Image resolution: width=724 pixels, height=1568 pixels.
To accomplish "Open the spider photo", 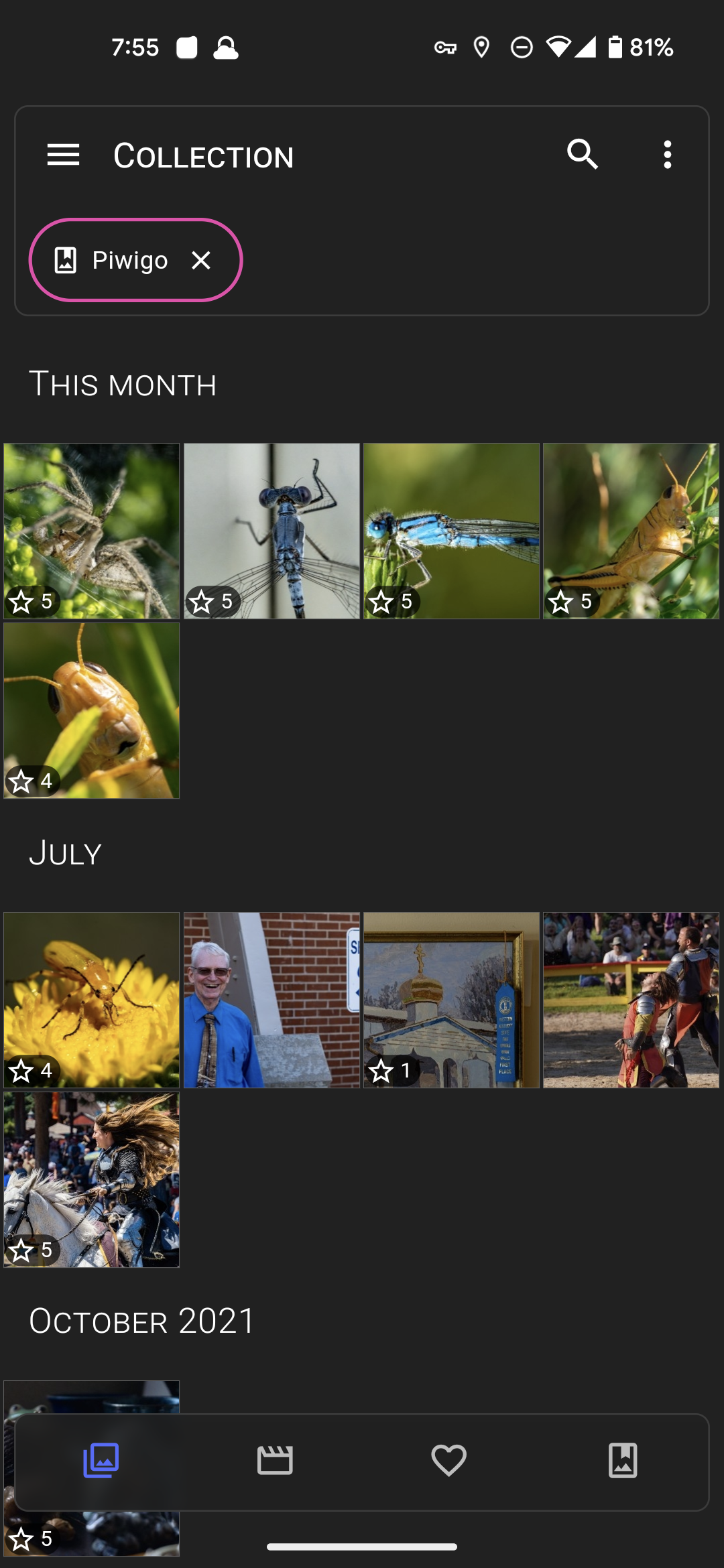I will pos(92,531).
